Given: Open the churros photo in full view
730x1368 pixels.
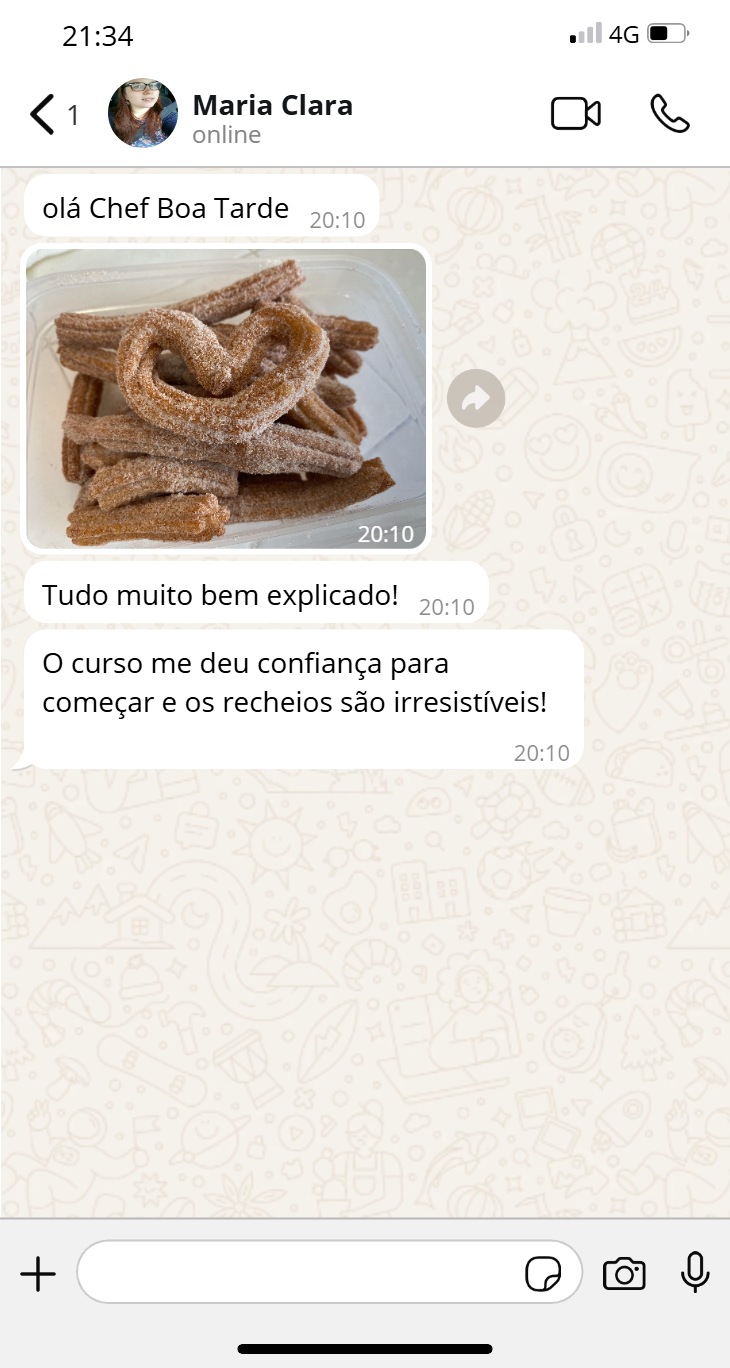Looking at the screenshot, I should click(226, 399).
